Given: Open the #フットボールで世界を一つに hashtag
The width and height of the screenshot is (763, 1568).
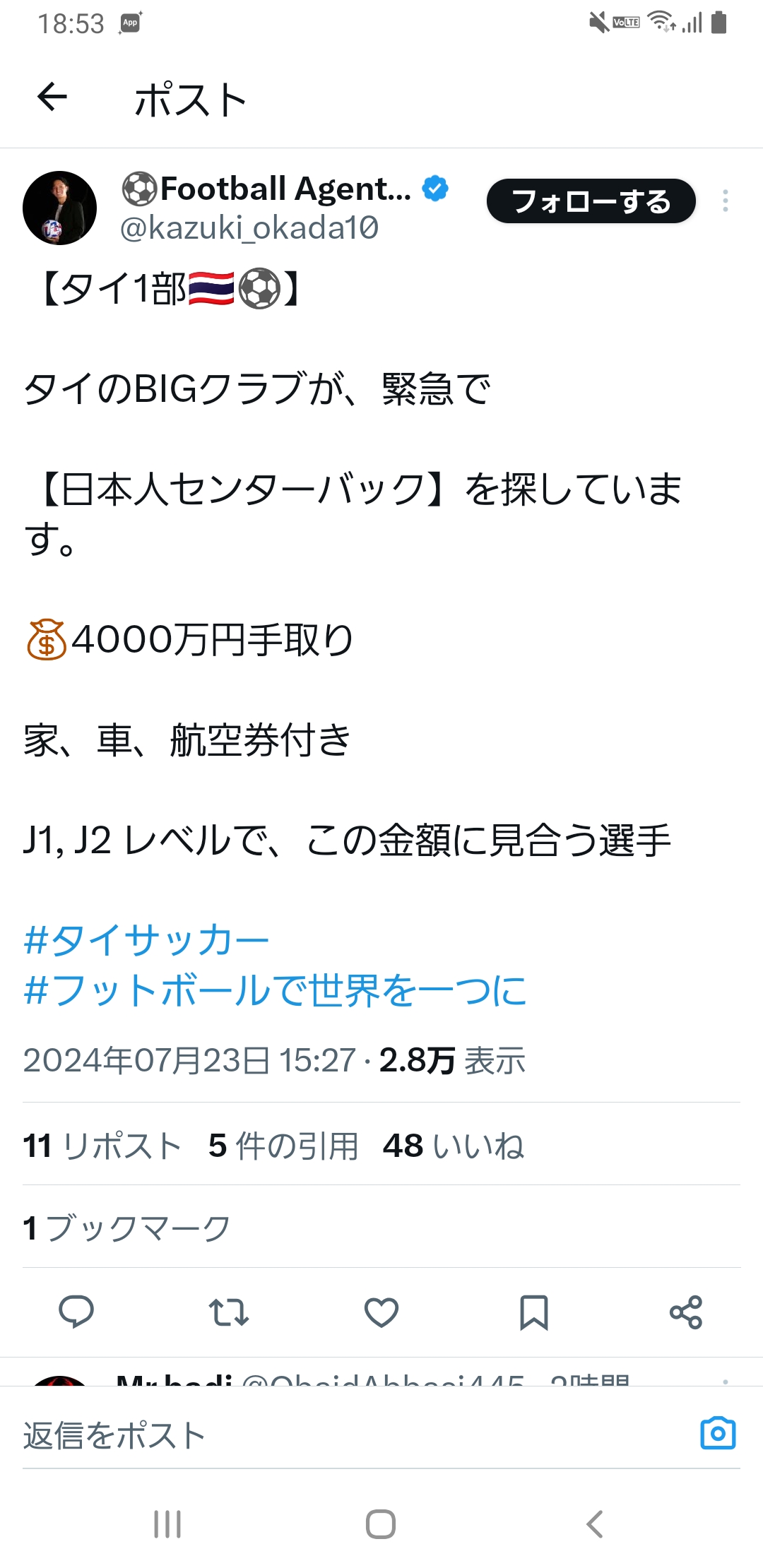Looking at the screenshot, I should (275, 990).
